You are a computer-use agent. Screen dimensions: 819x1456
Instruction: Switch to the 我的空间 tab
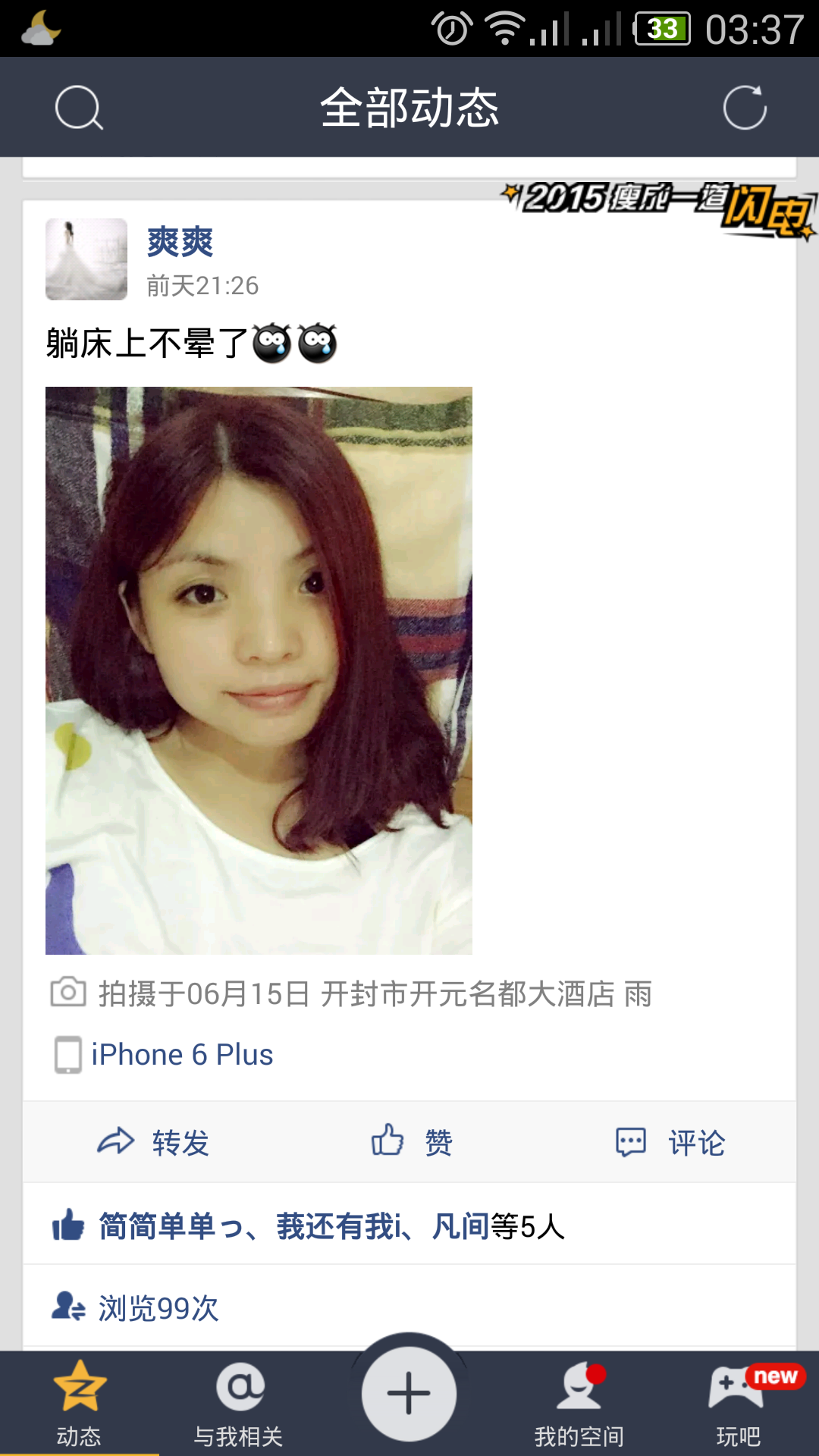(579, 1404)
